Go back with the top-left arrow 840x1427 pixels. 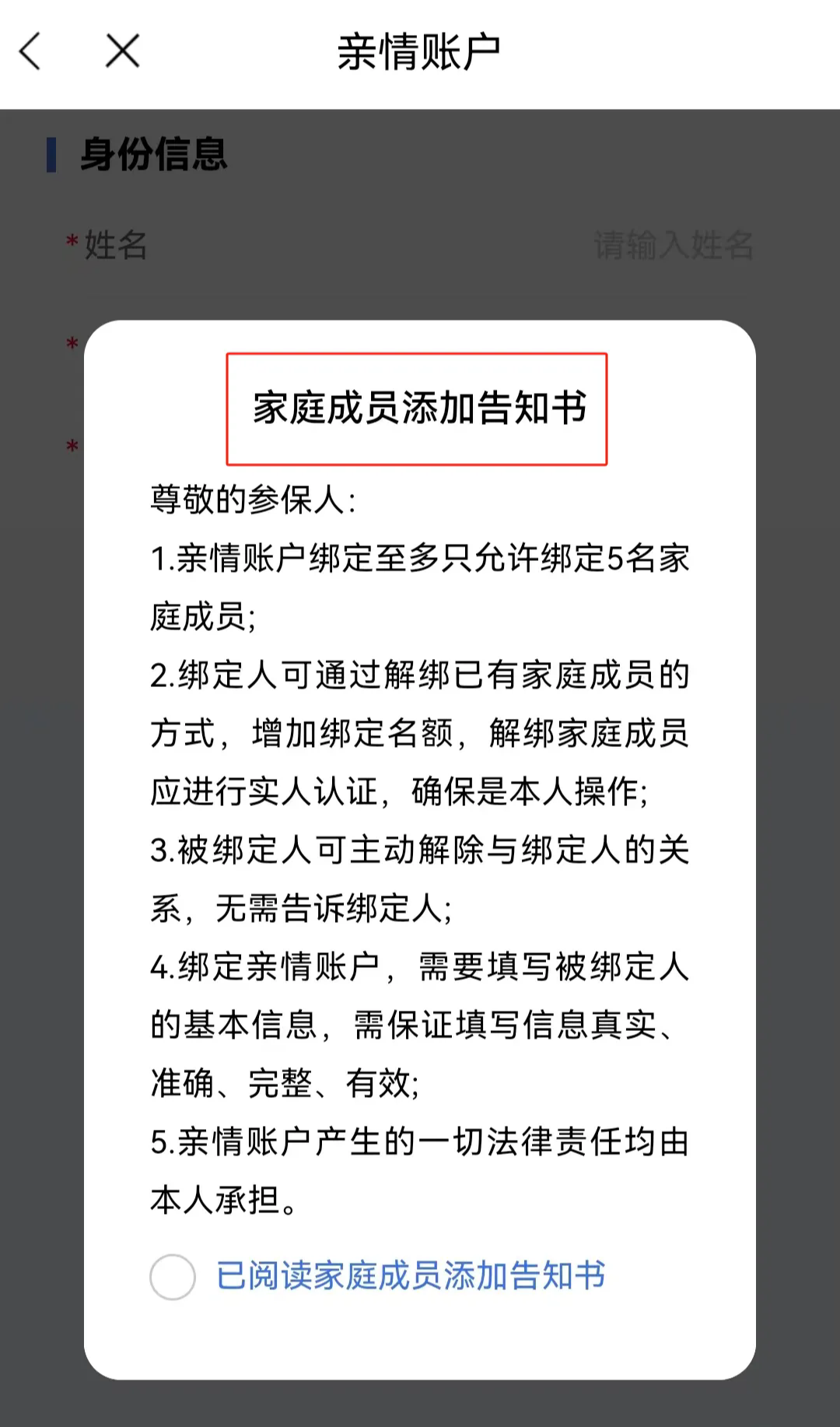tap(30, 51)
